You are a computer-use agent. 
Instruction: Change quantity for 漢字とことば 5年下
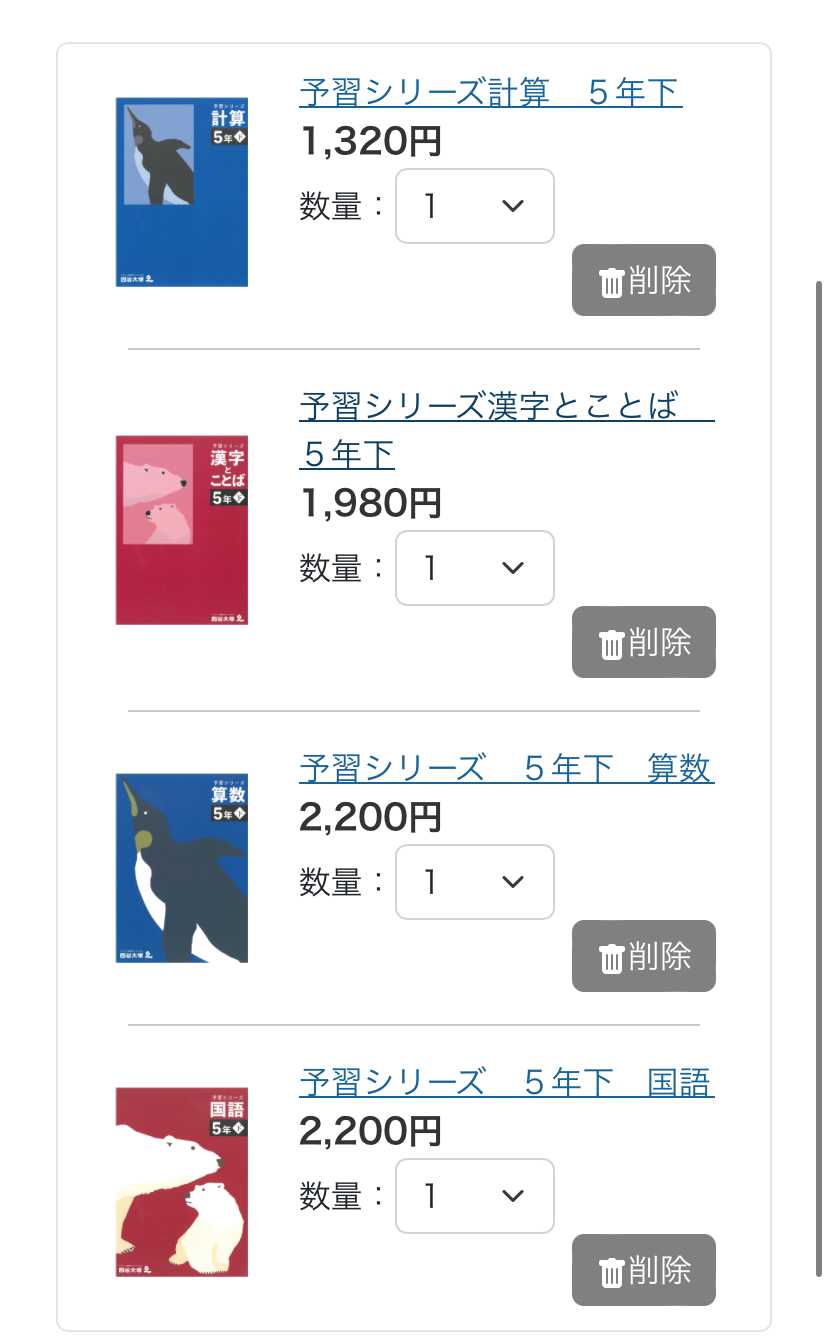tap(475, 568)
